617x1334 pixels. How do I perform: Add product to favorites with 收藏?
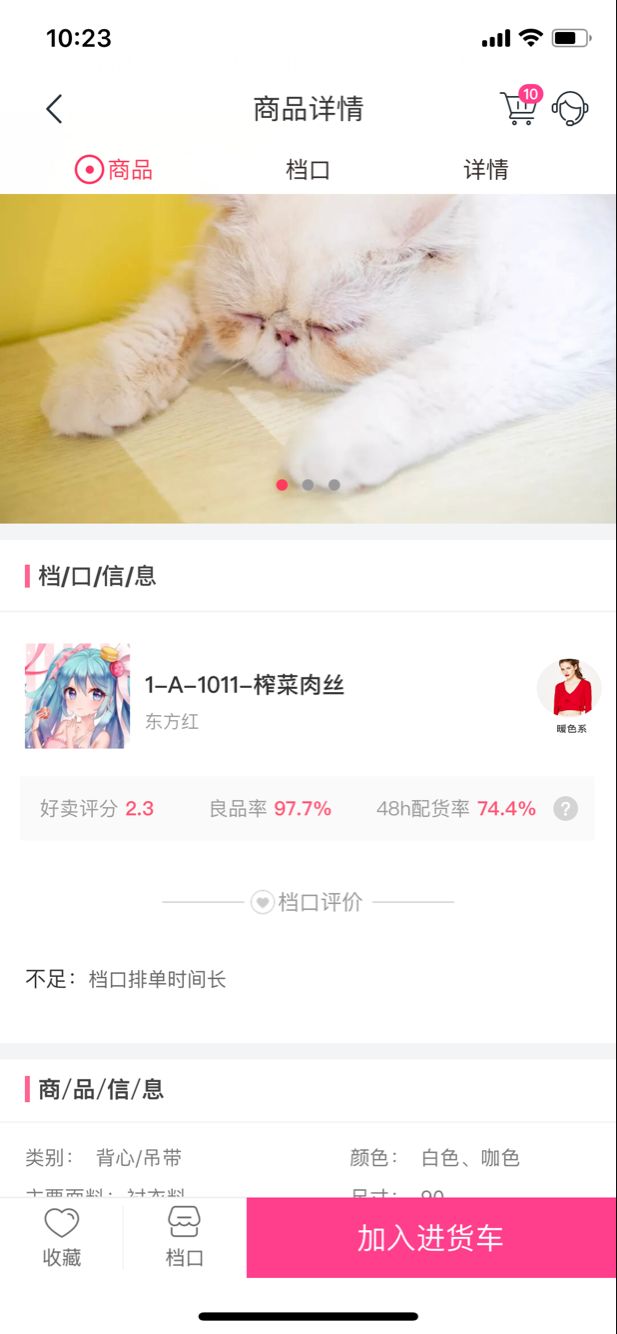click(62, 1238)
